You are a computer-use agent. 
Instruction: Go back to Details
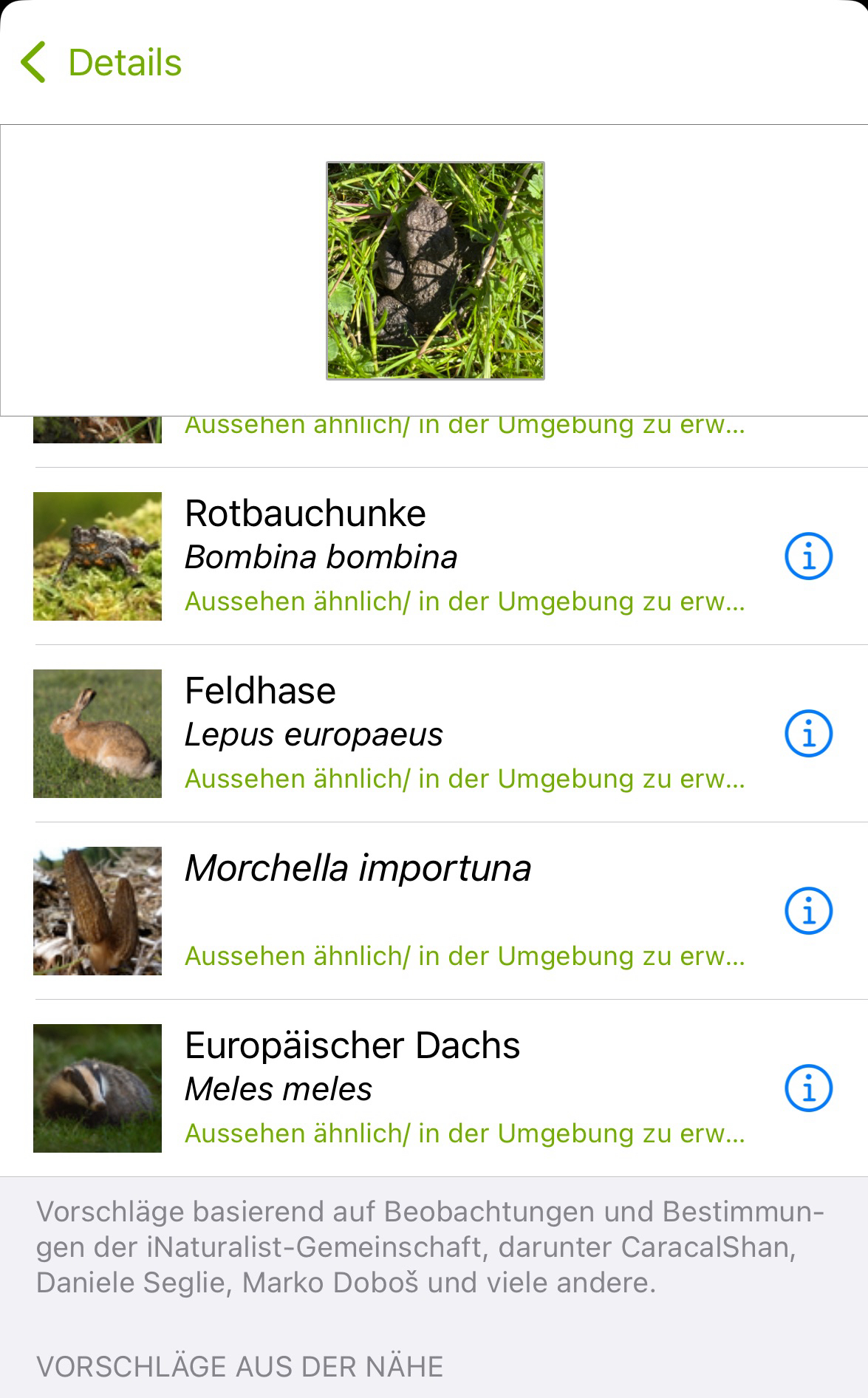click(101, 63)
